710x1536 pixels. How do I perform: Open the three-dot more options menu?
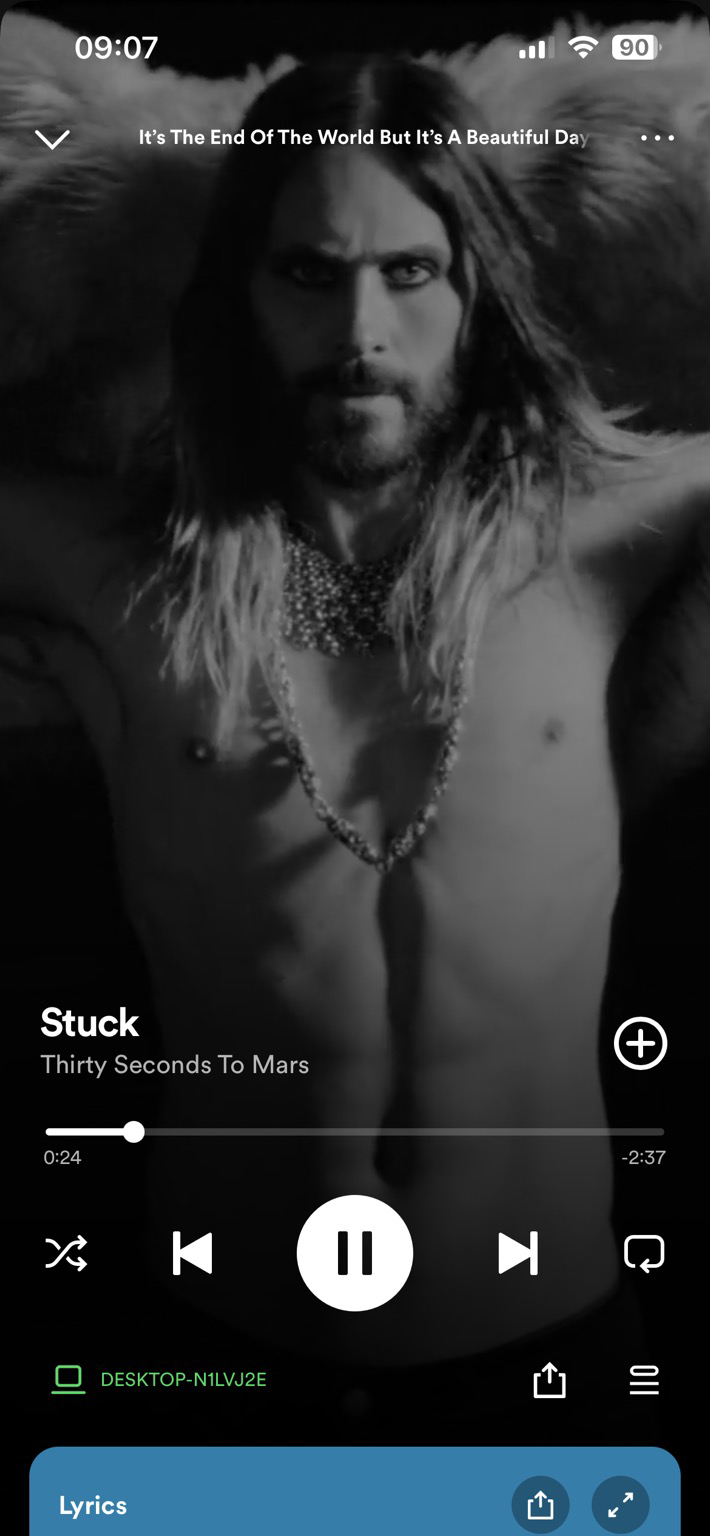tap(657, 138)
